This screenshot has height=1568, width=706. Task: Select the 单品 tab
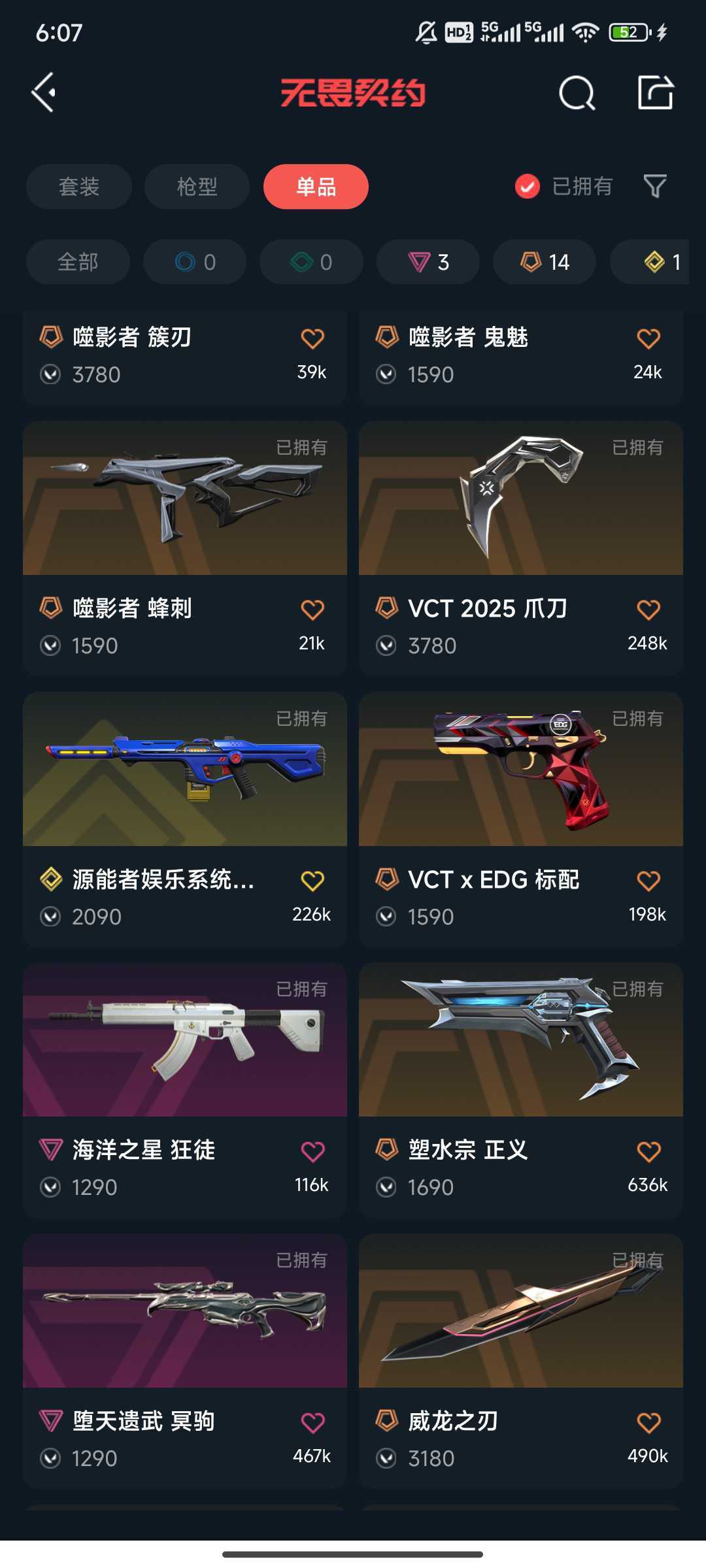[x=316, y=187]
